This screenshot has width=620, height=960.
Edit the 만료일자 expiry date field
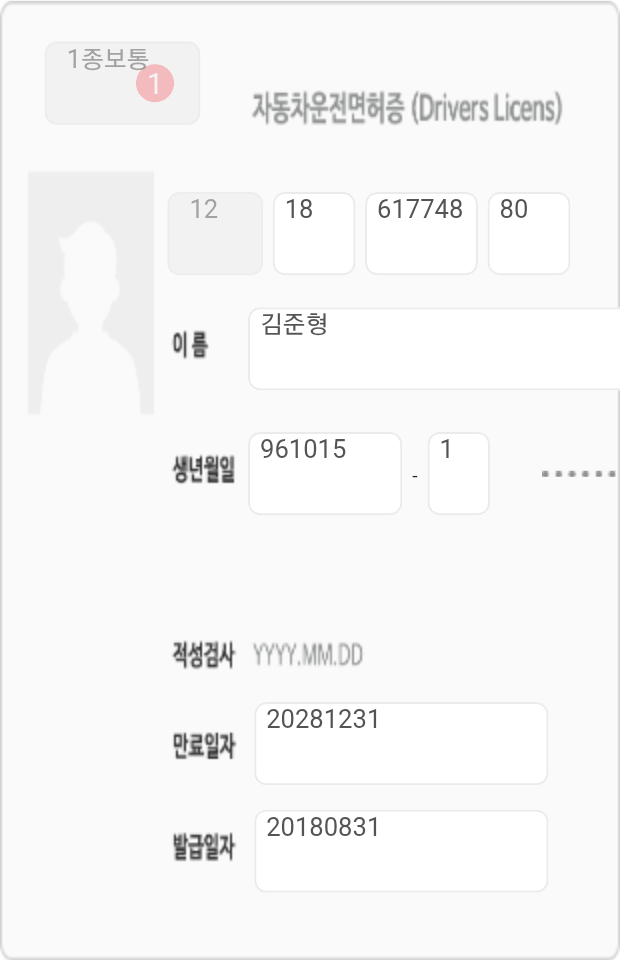click(401, 743)
